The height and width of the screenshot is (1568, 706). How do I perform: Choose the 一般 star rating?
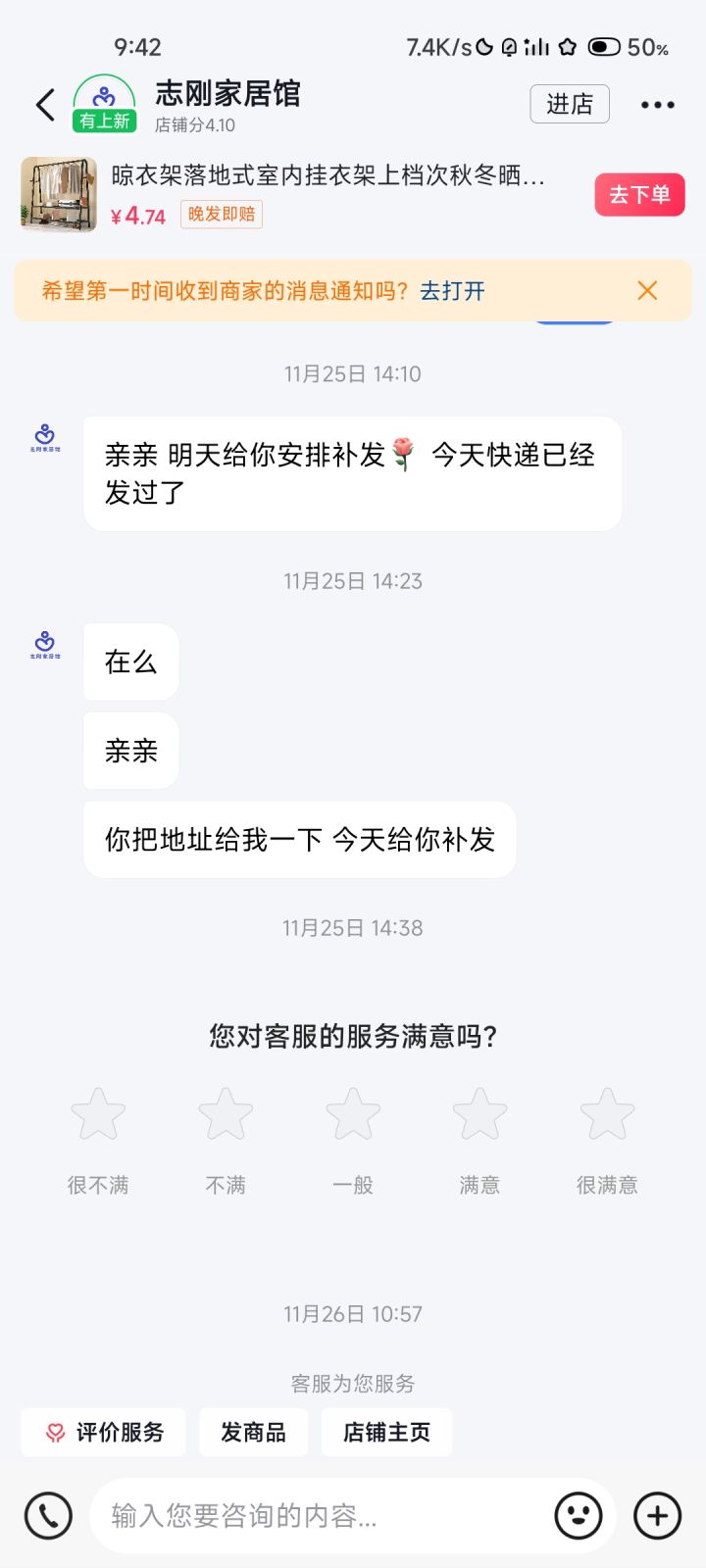(x=353, y=1114)
